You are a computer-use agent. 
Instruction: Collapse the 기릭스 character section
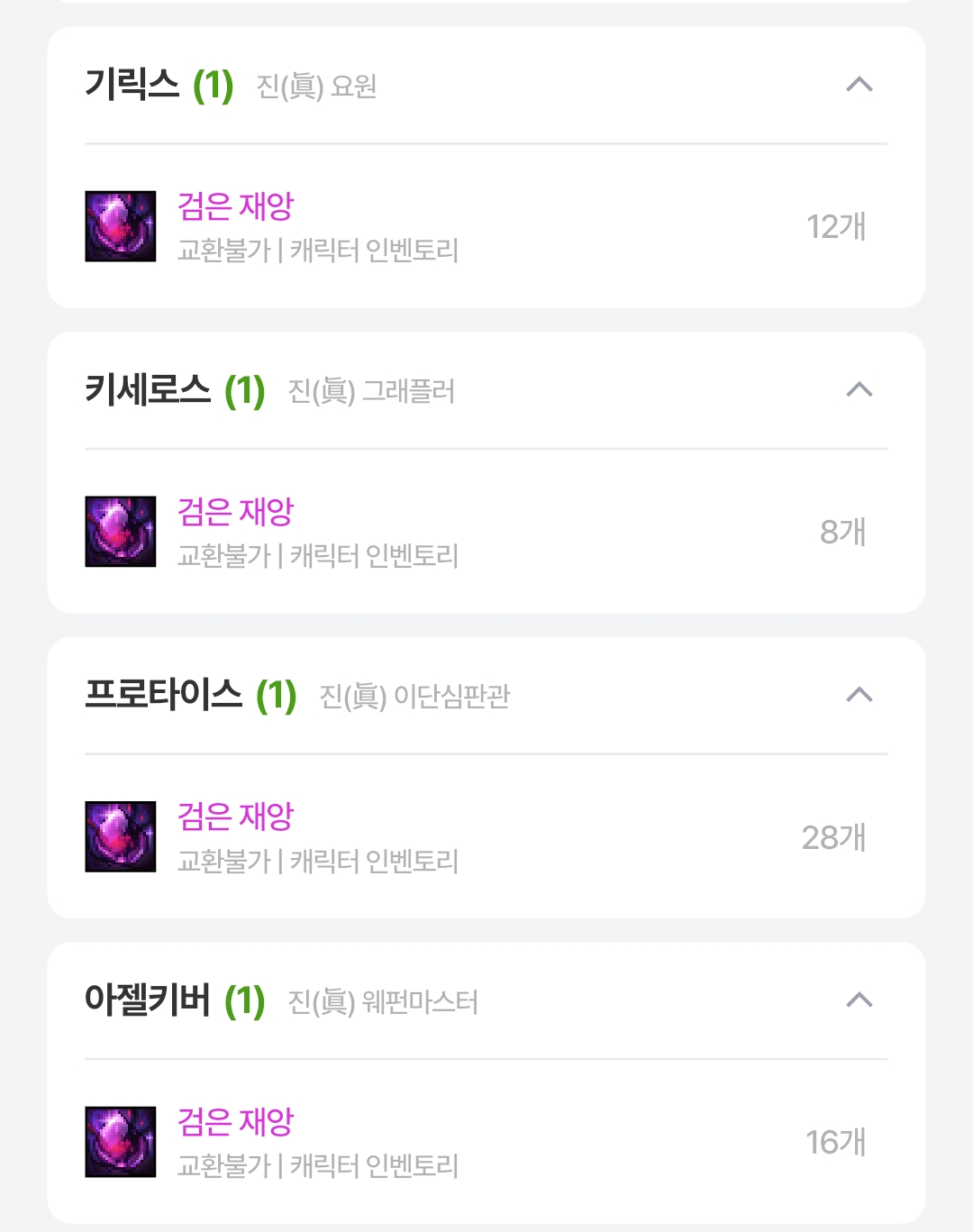pyautogui.click(x=859, y=85)
